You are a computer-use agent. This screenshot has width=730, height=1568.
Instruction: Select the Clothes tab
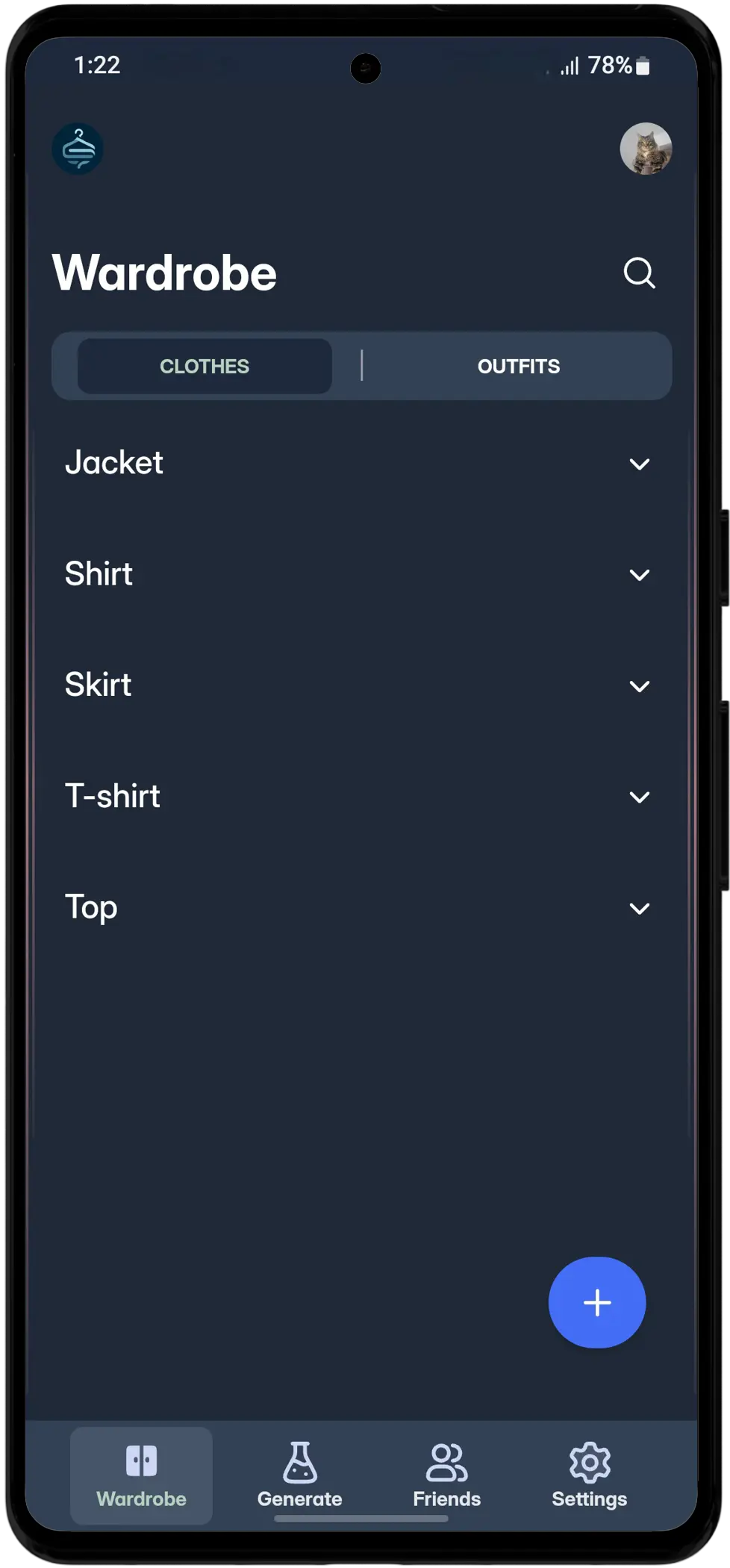coord(205,366)
